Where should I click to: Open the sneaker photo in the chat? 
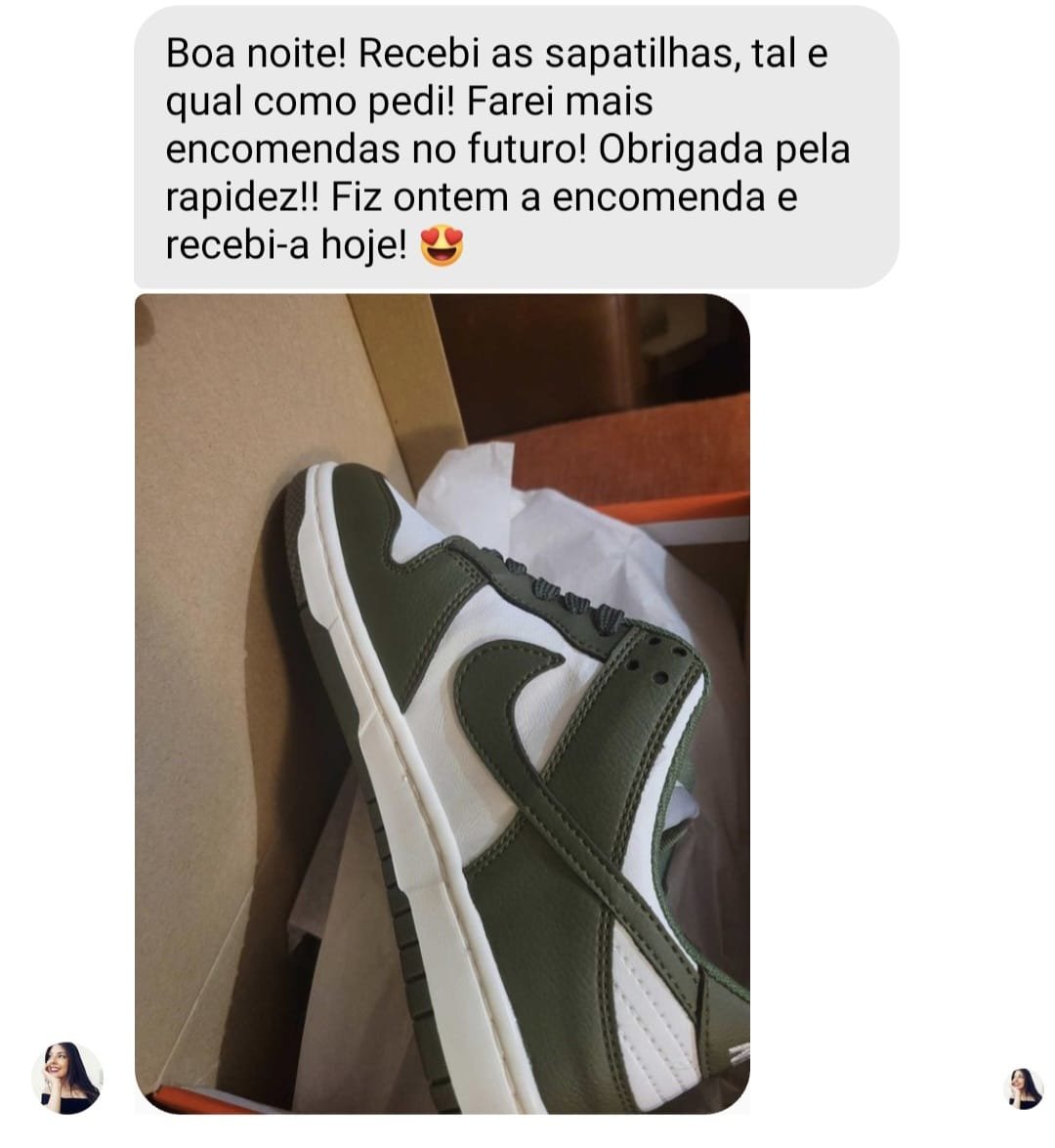pyautogui.click(x=442, y=703)
